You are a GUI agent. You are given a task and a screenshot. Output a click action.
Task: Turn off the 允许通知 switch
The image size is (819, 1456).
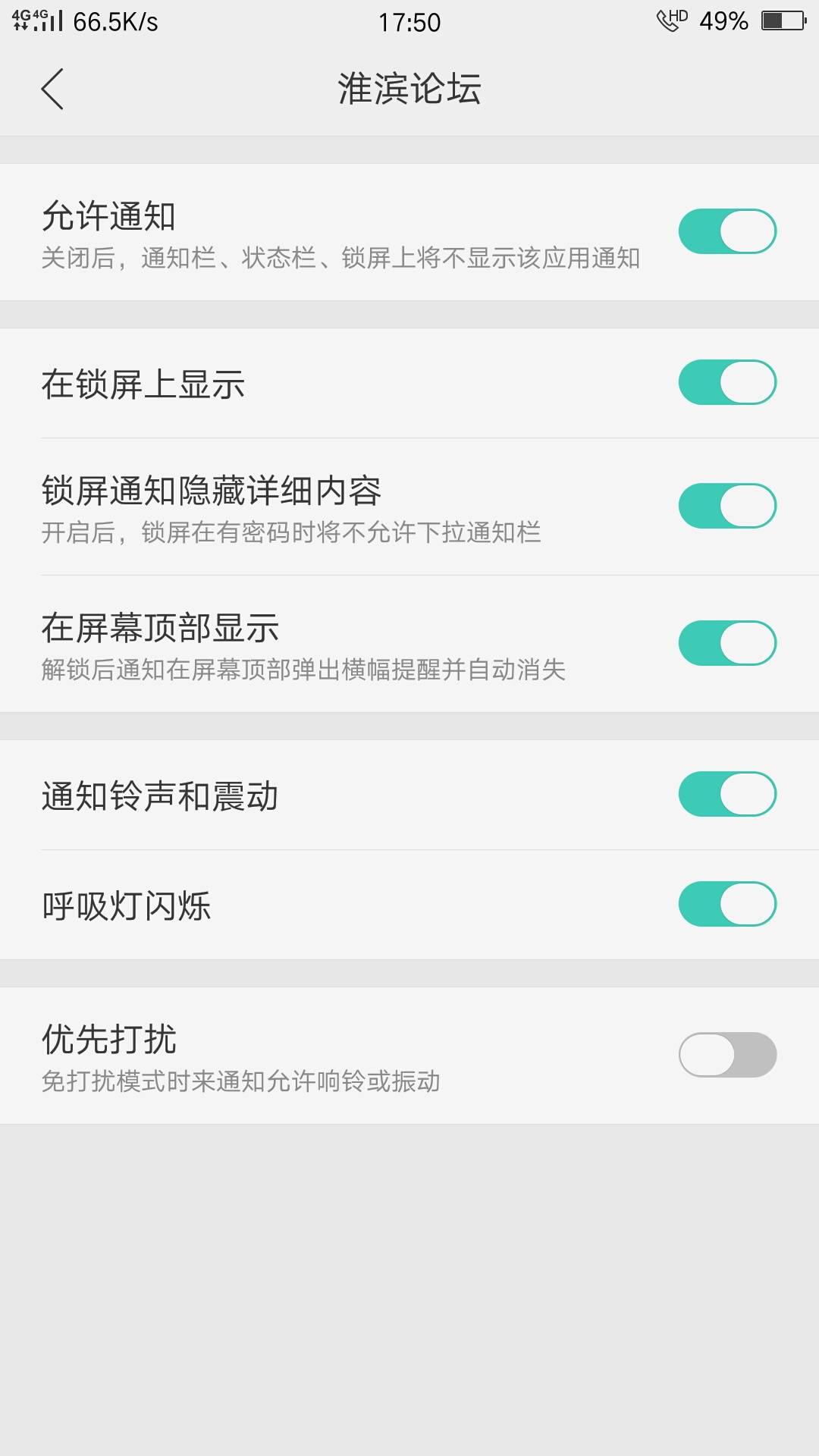727,231
